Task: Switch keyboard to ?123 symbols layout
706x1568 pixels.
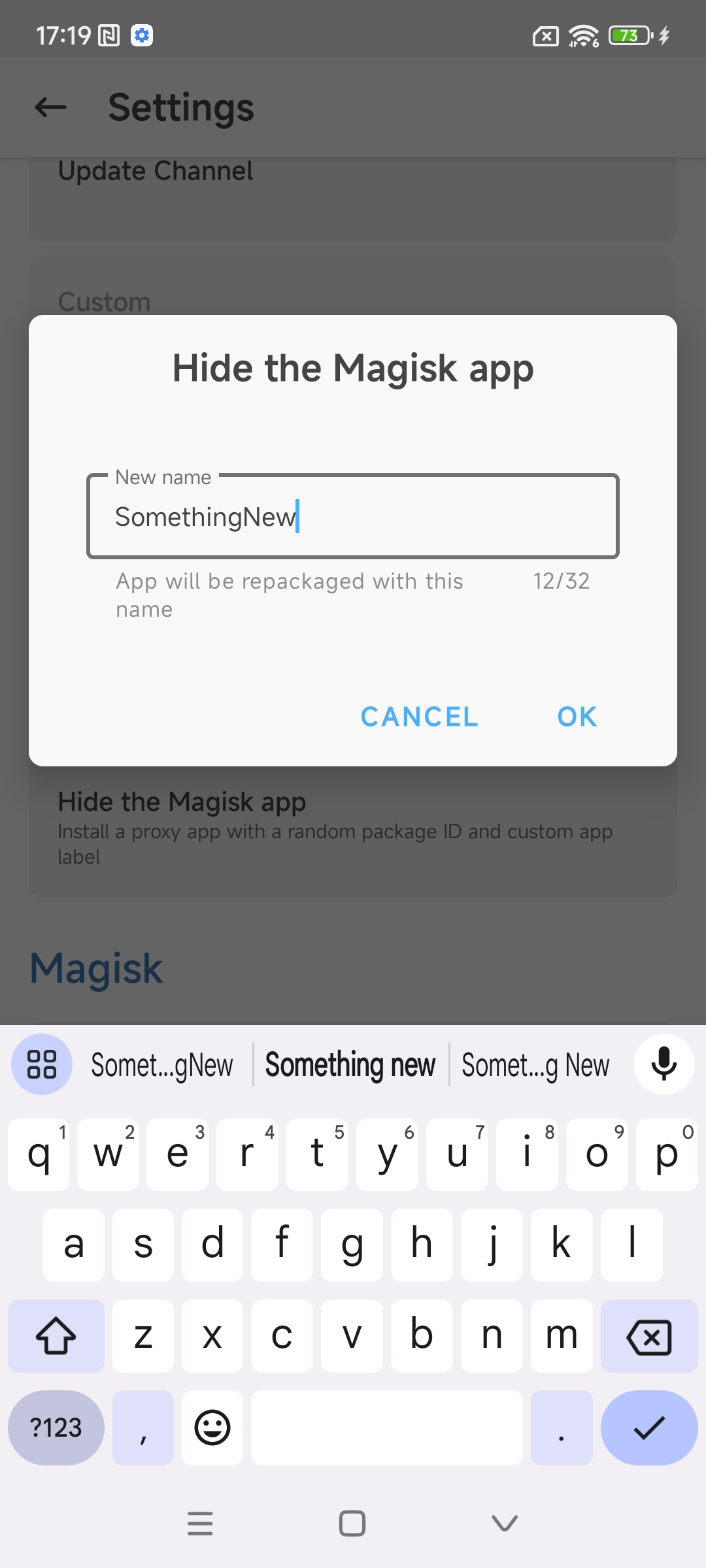Action: coord(56,1428)
